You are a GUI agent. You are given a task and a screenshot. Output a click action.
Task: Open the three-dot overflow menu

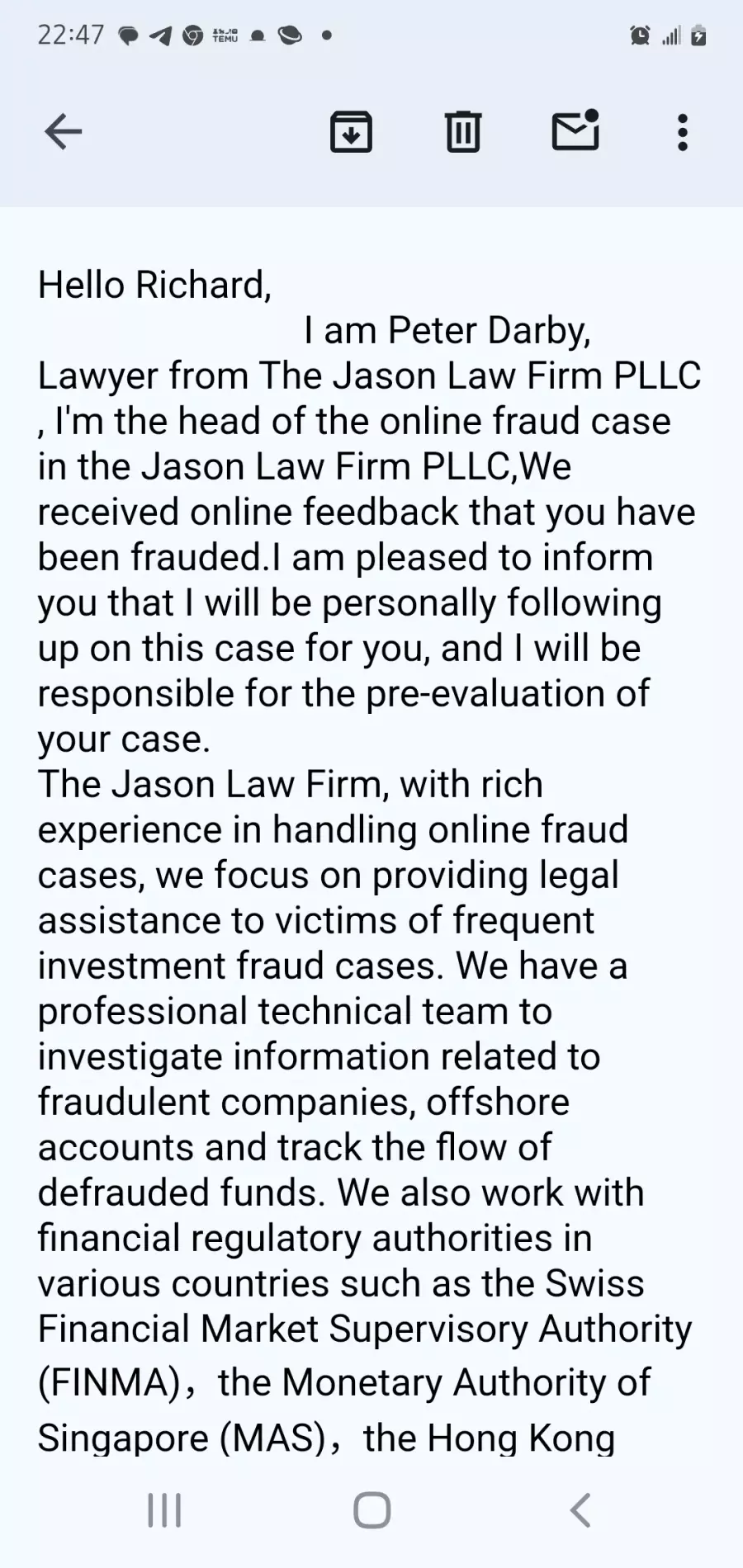tap(683, 132)
